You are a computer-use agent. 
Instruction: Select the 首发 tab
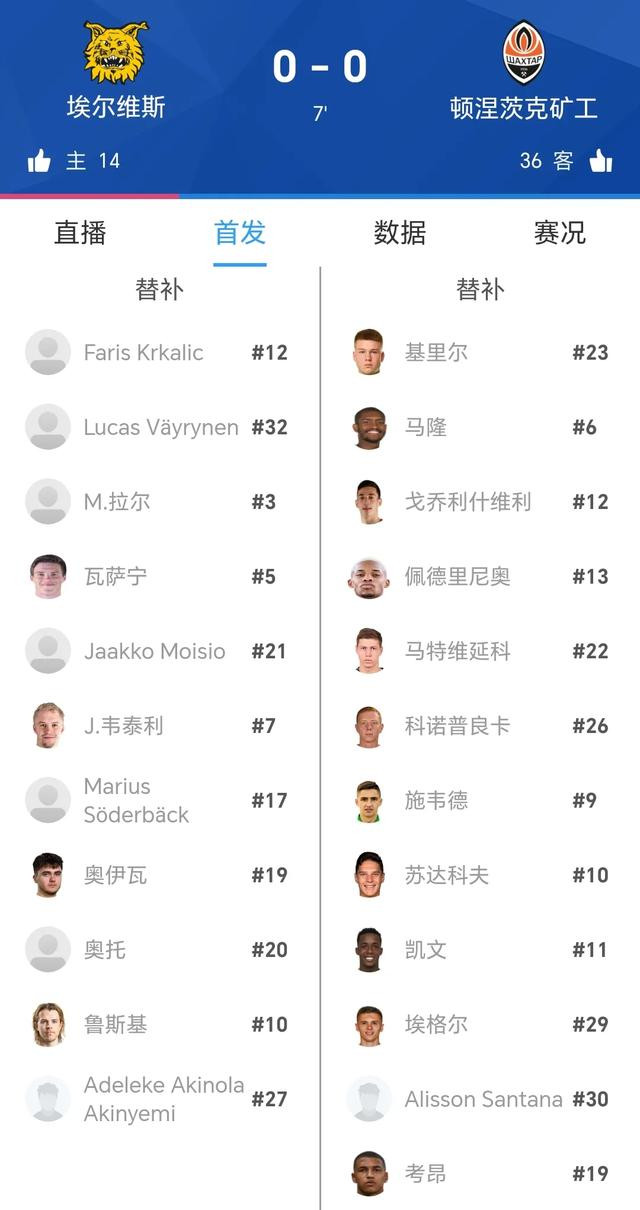coord(240,233)
